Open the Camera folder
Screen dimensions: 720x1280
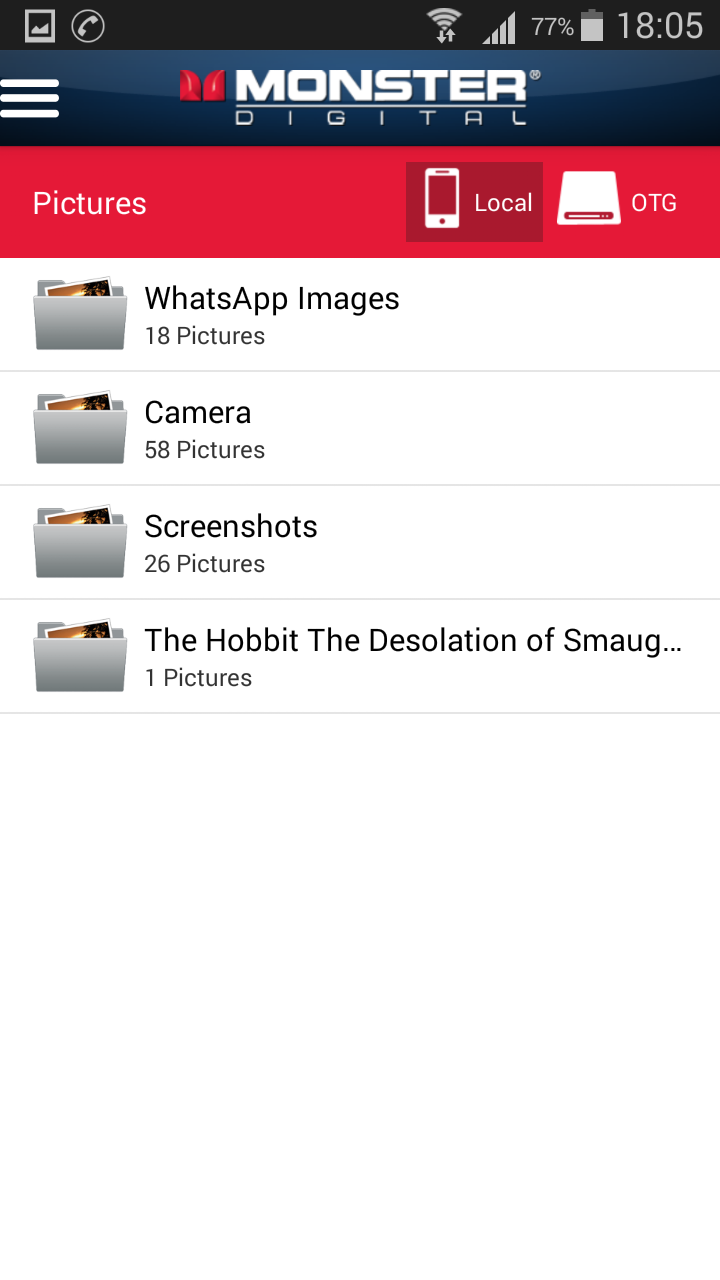pos(360,429)
